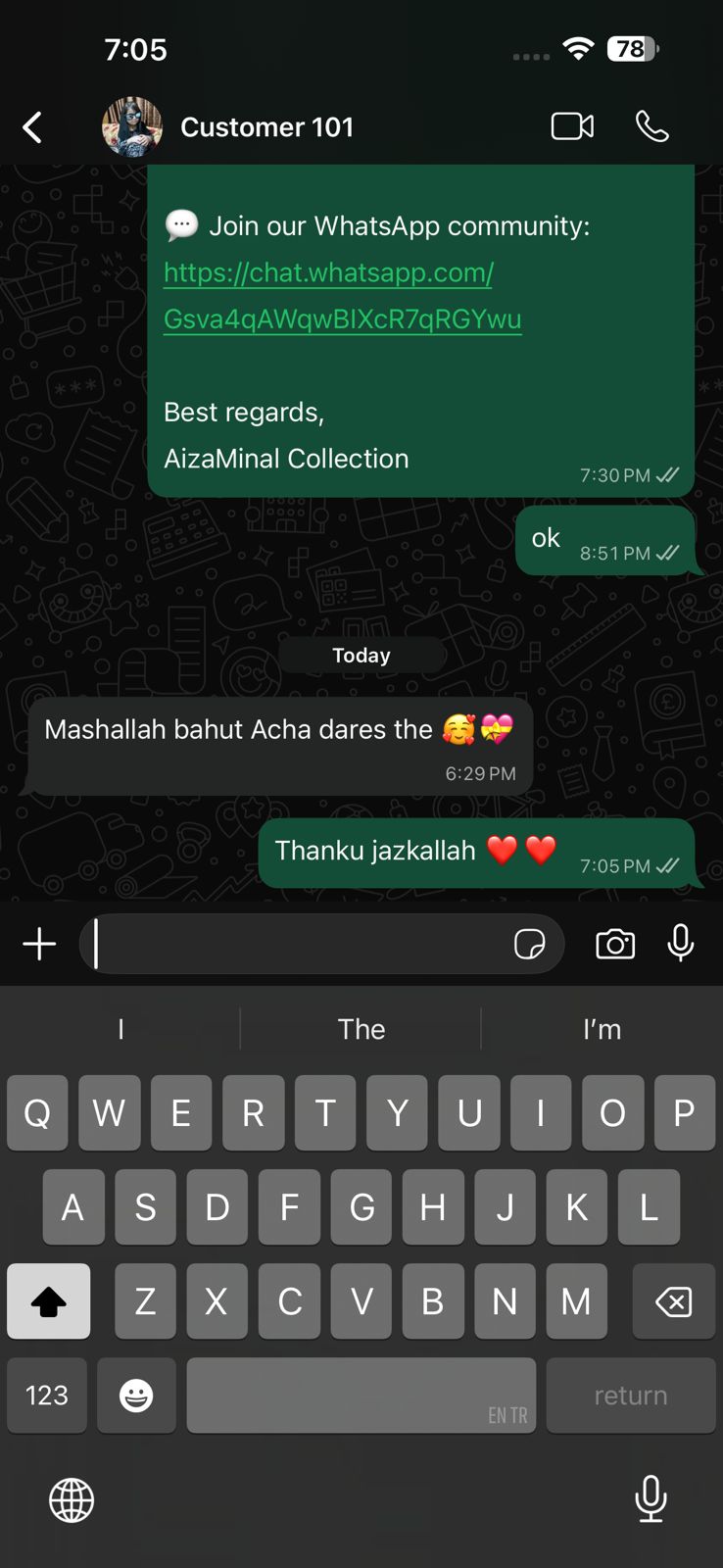Open the WhatsApp community invite link
723x1568 pixels.
point(341,296)
